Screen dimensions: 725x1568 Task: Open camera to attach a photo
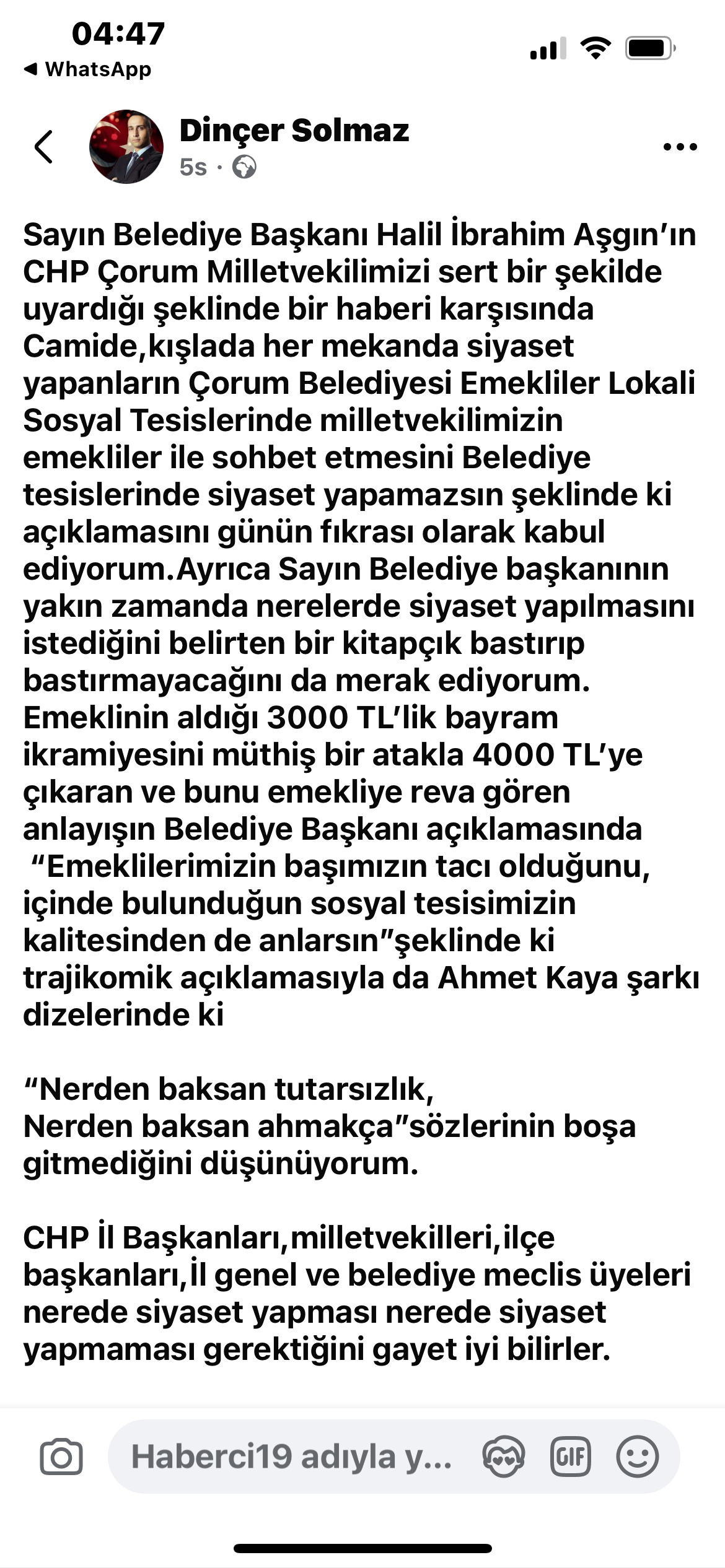pyautogui.click(x=61, y=1457)
